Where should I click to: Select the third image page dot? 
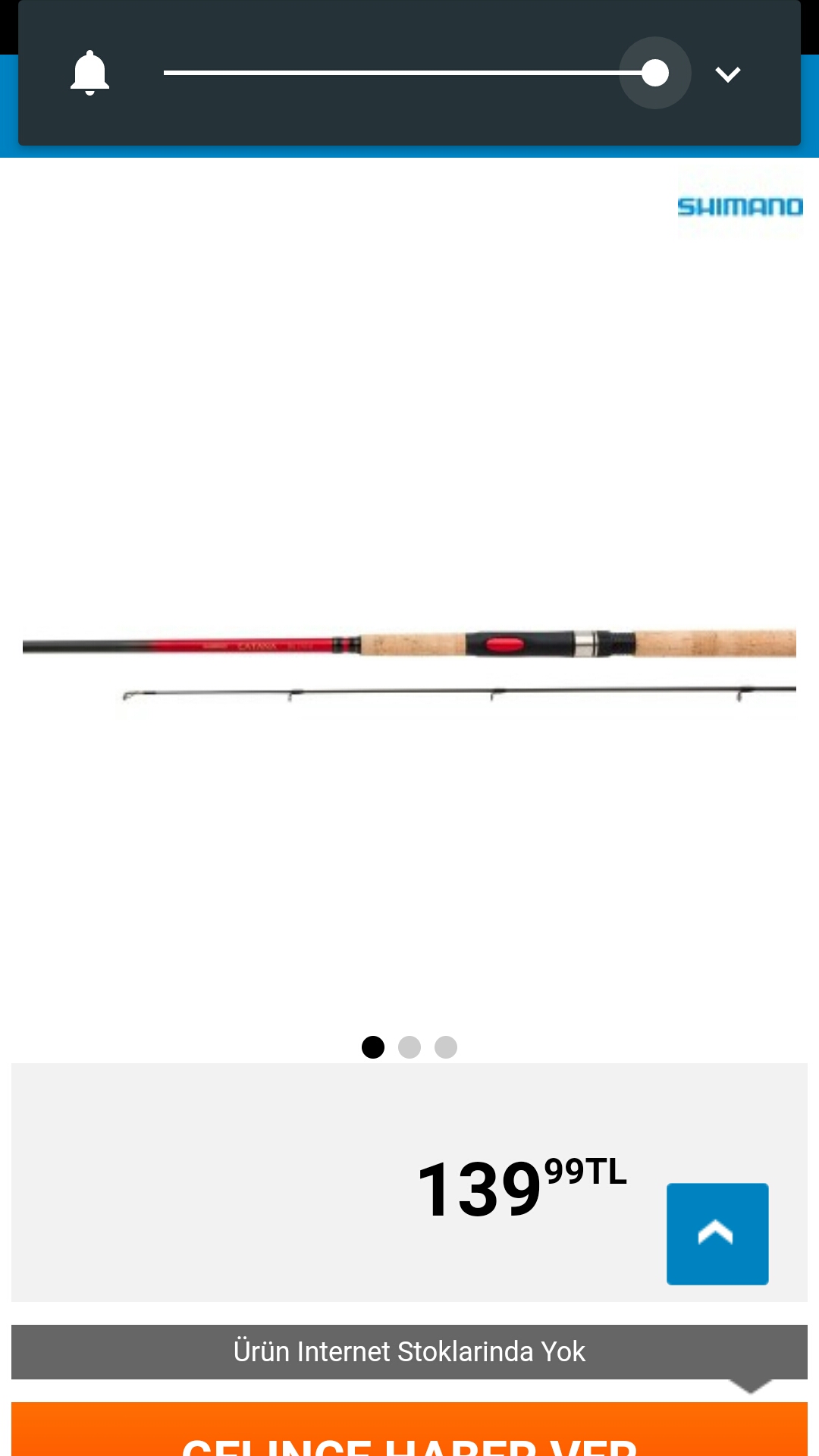point(446,1047)
